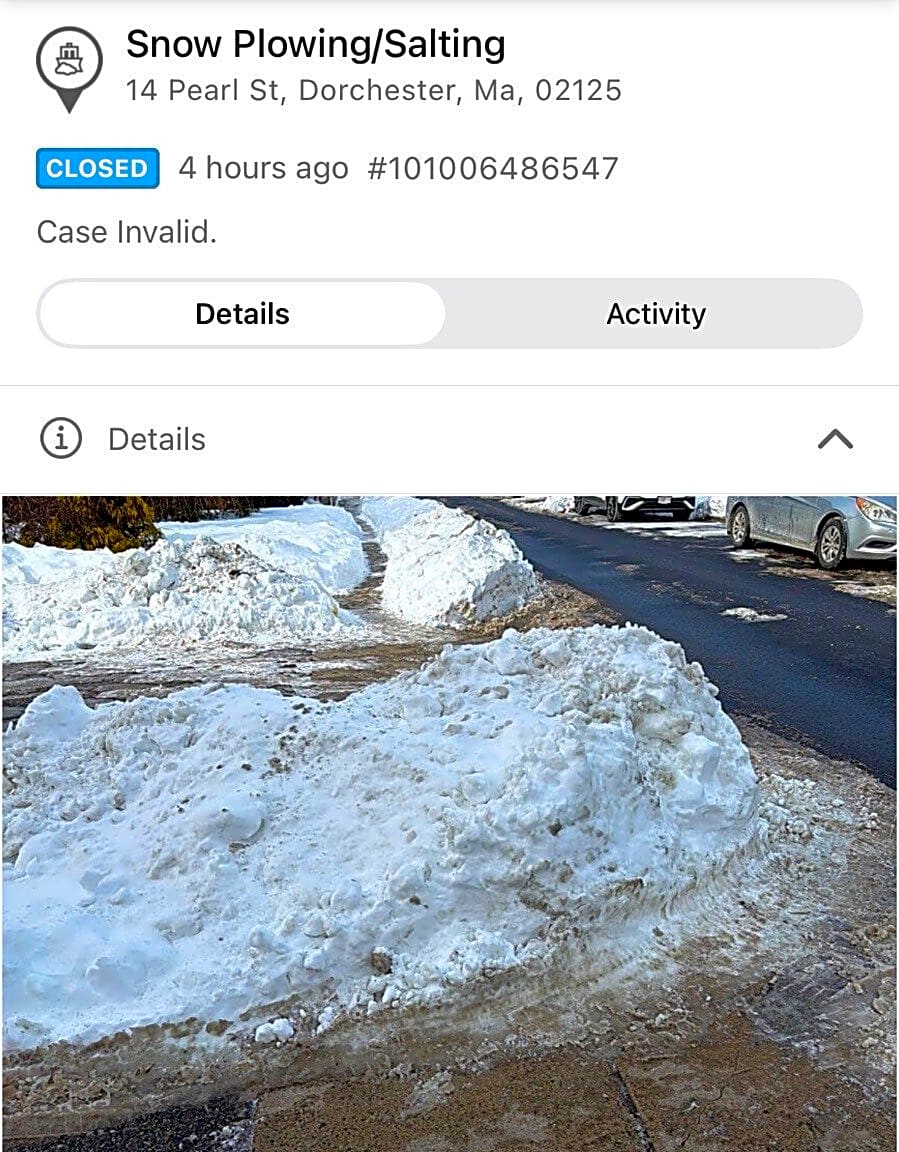The width and height of the screenshot is (899, 1152).
Task: Switch to the Activity tab
Action: [655, 314]
